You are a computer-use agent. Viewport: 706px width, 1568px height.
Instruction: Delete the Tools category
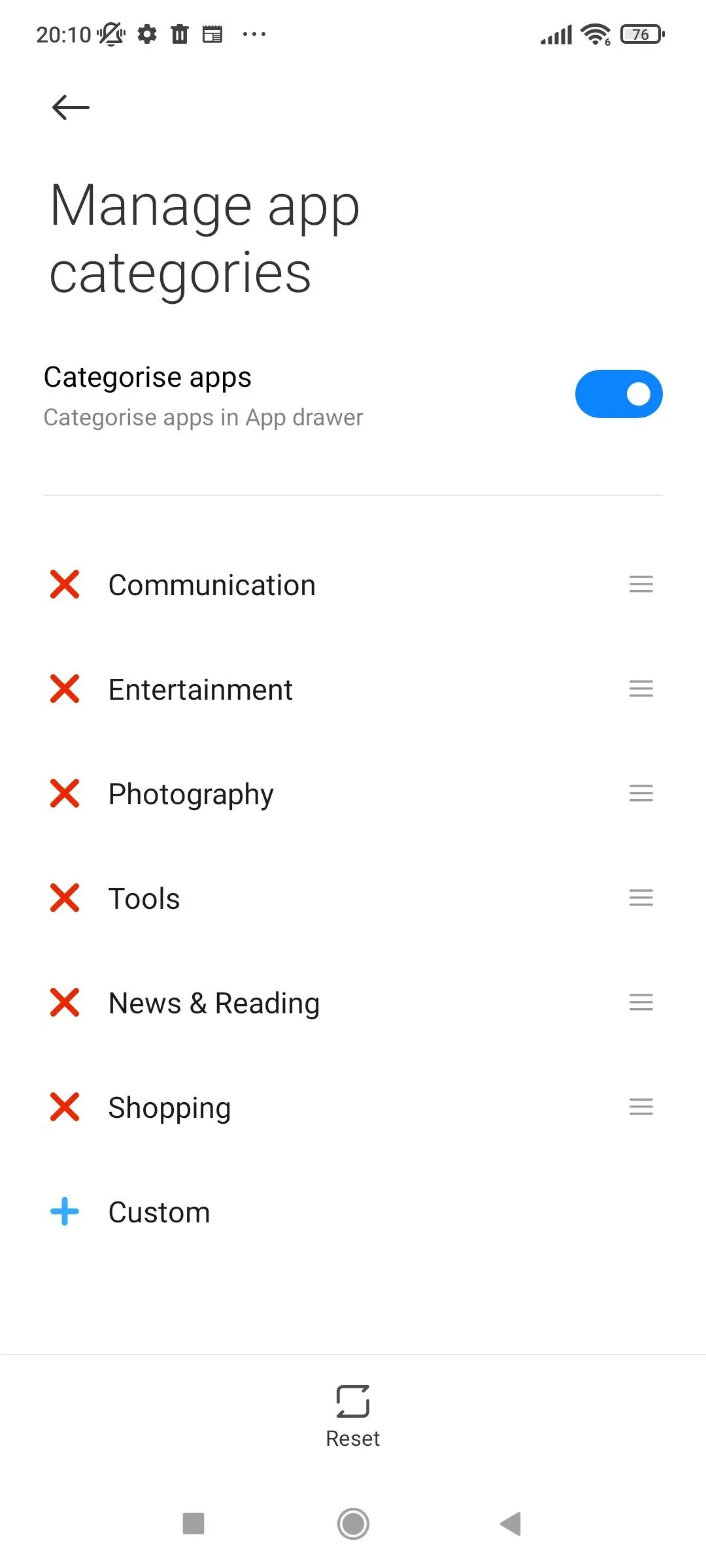pyautogui.click(x=65, y=898)
